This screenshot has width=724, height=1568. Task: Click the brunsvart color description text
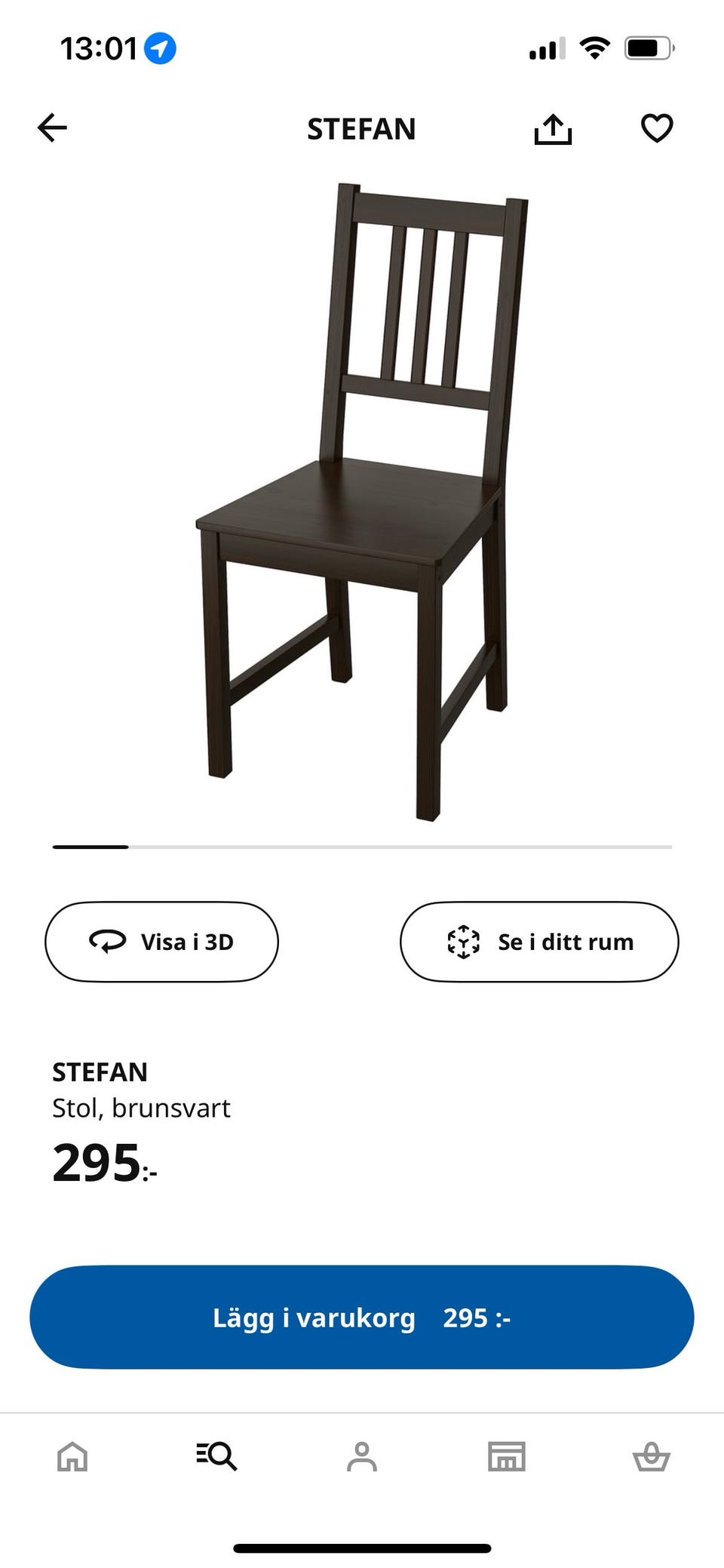tap(142, 1108)
